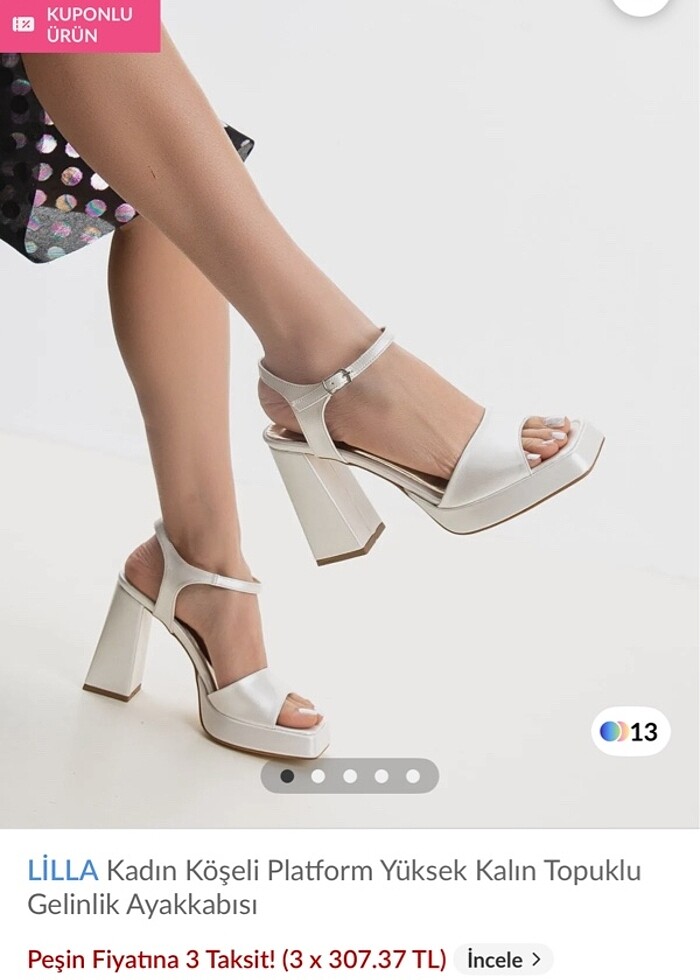Tap the İncele installment details button
Image resolution: width=700 pixels, height=980 pixels.
(503, 960)
